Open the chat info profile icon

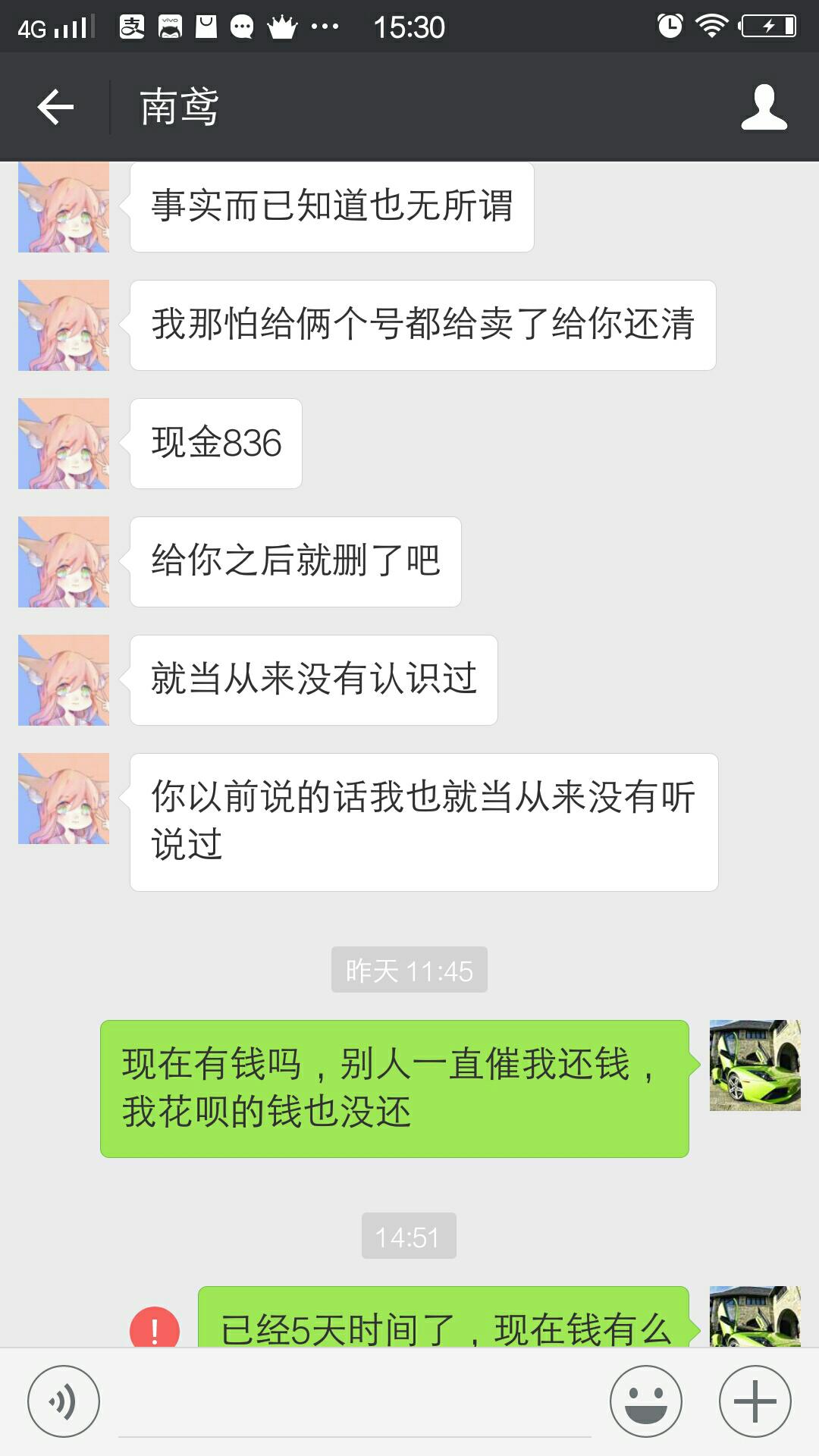[x=764, y=107]
